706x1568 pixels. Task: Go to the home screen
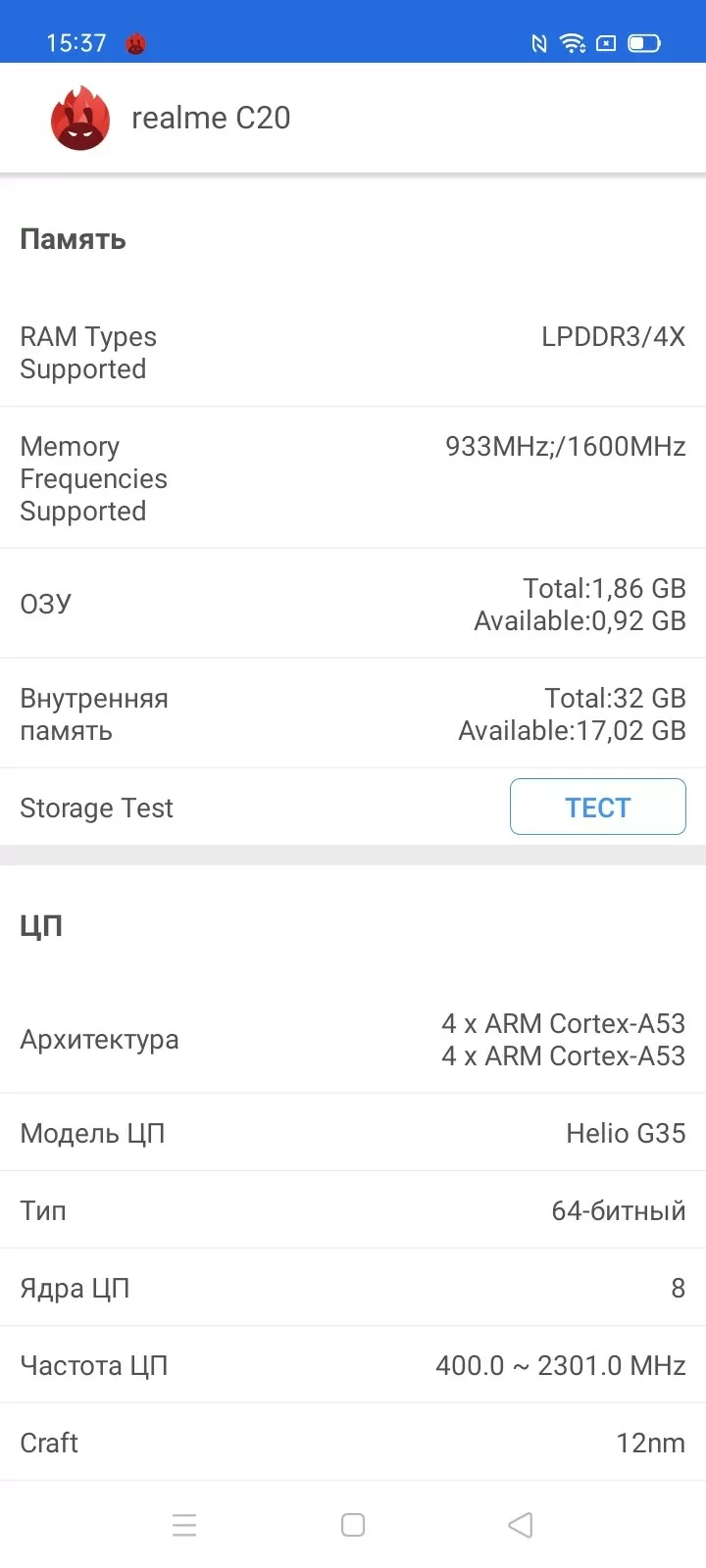pos(353,1525)
